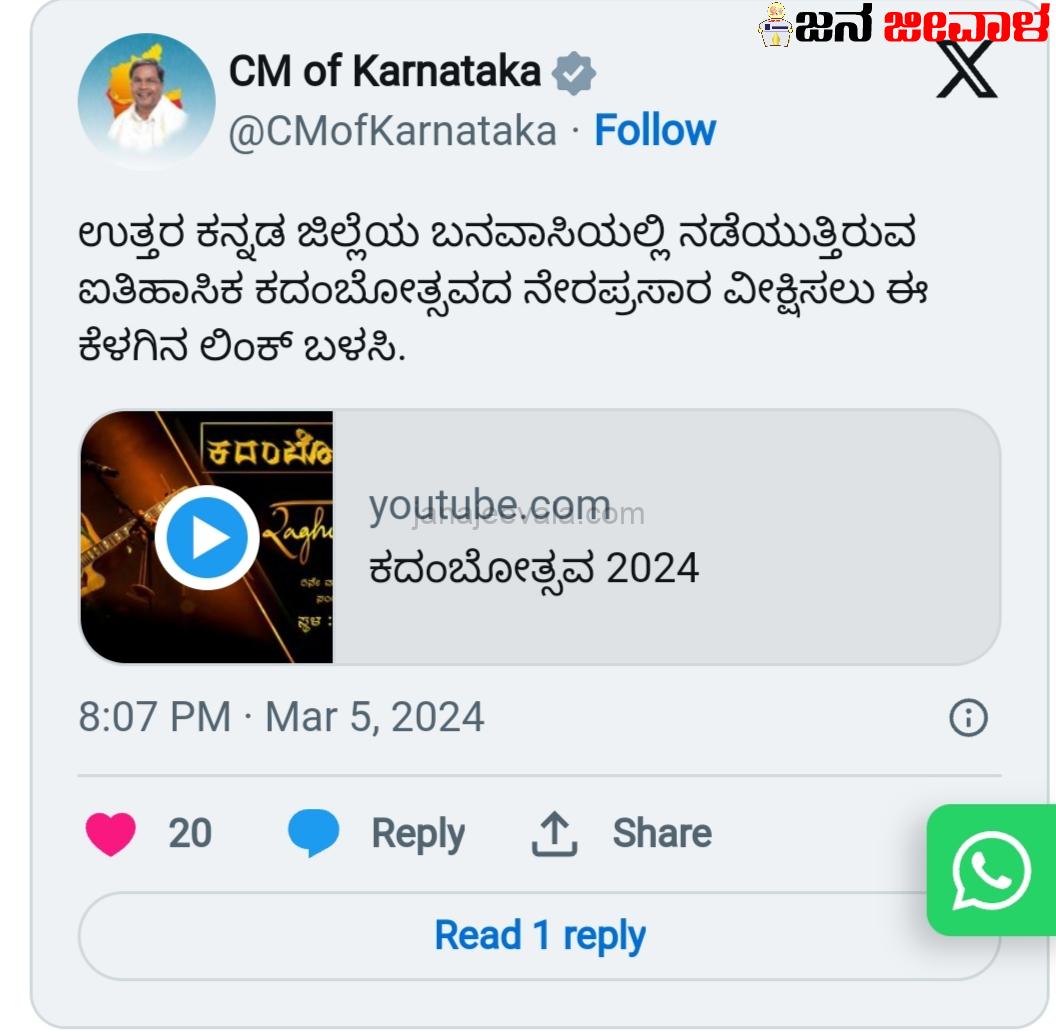Open the 8:07 PM · Mar 5, 2024 timestamp
The height and width of the screenshot is (1032, 1056).
click(x=281, y=718)
